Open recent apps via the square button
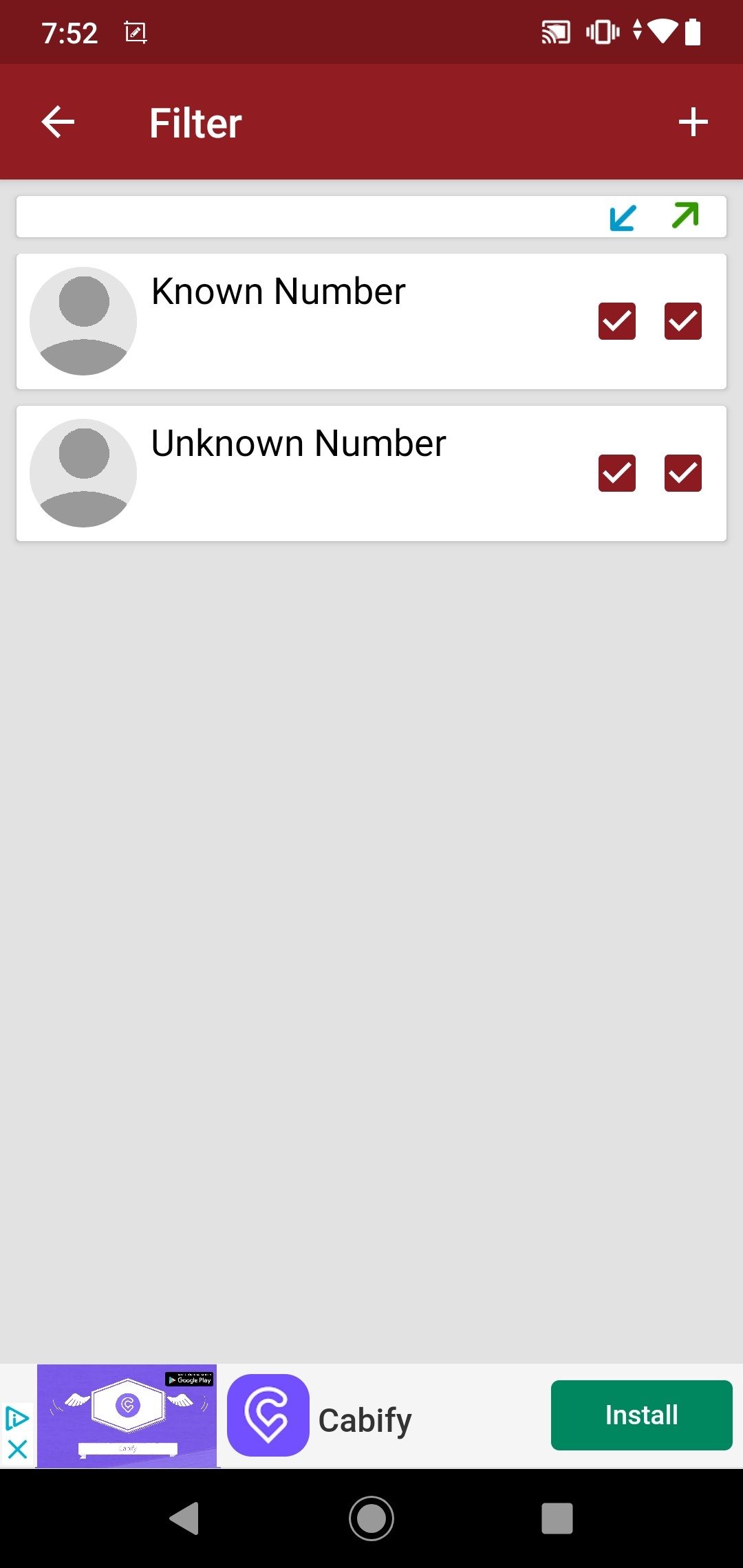743x1568 pixels. [557, 1518]
